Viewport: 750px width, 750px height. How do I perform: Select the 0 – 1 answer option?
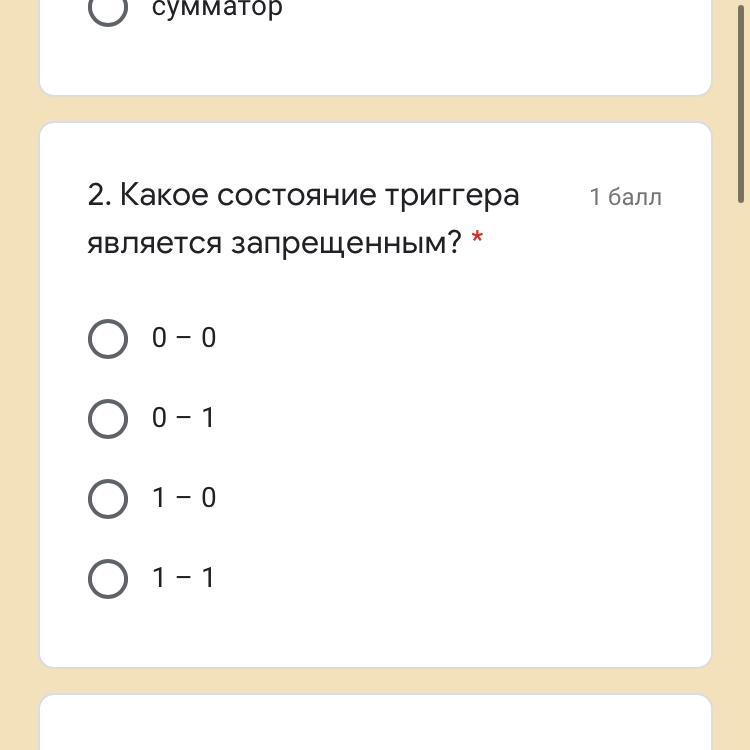click(108, 419)
